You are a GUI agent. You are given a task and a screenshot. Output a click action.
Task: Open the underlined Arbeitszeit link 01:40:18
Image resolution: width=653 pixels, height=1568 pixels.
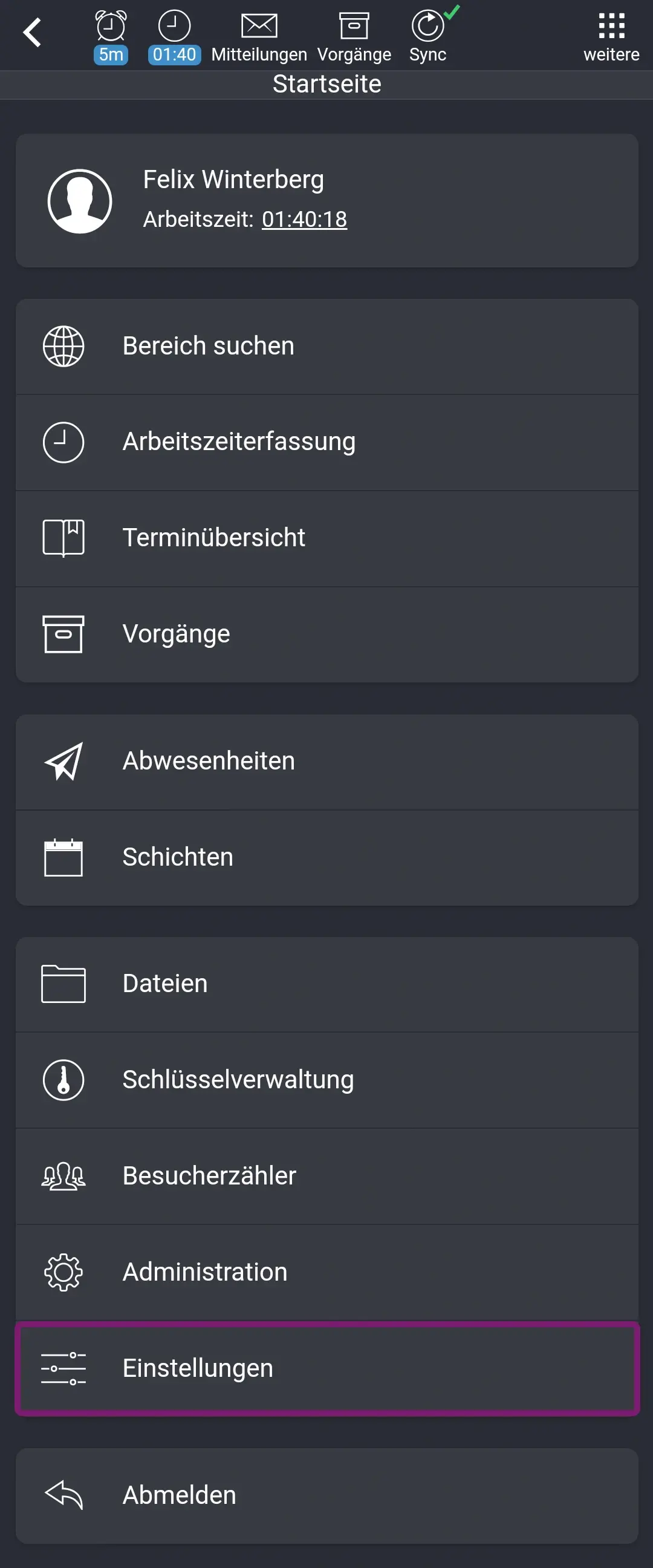click(304, 220)
